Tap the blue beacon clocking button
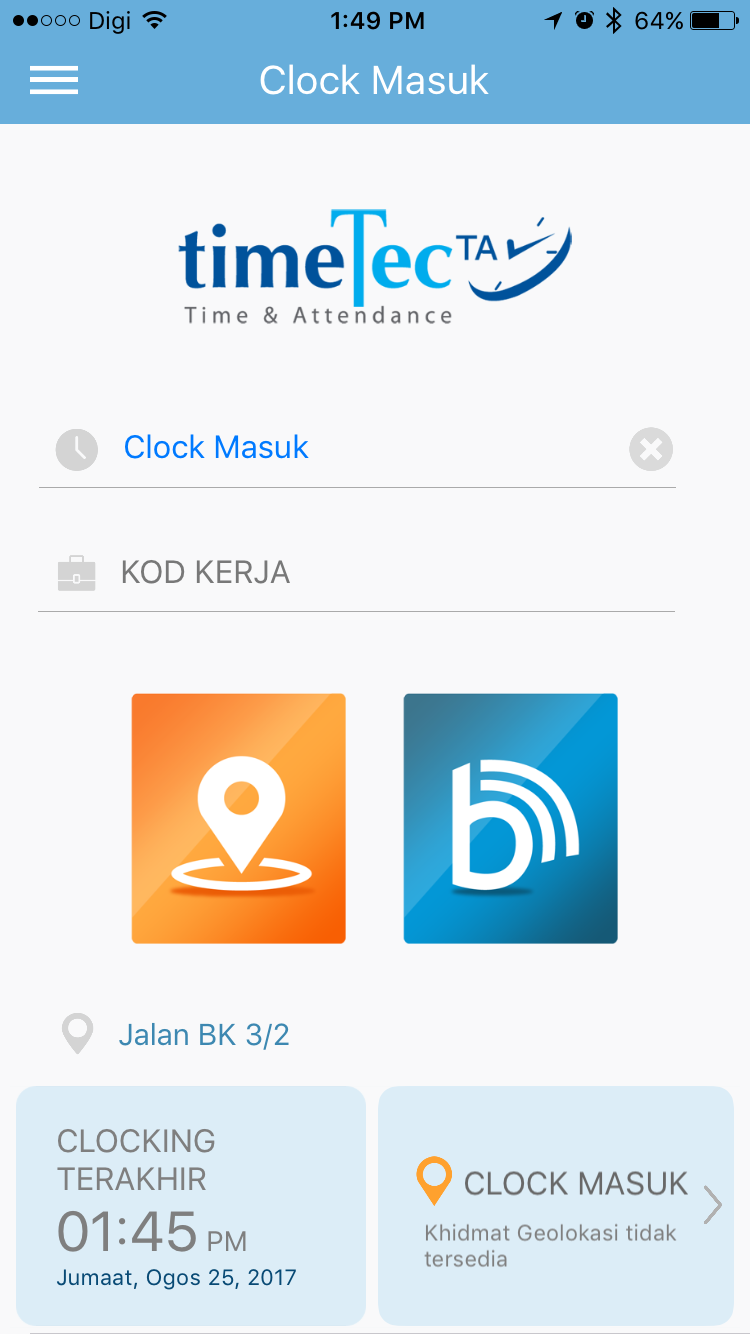The width and height of the screenshot is (750, 1334). (x=510, y=818)
